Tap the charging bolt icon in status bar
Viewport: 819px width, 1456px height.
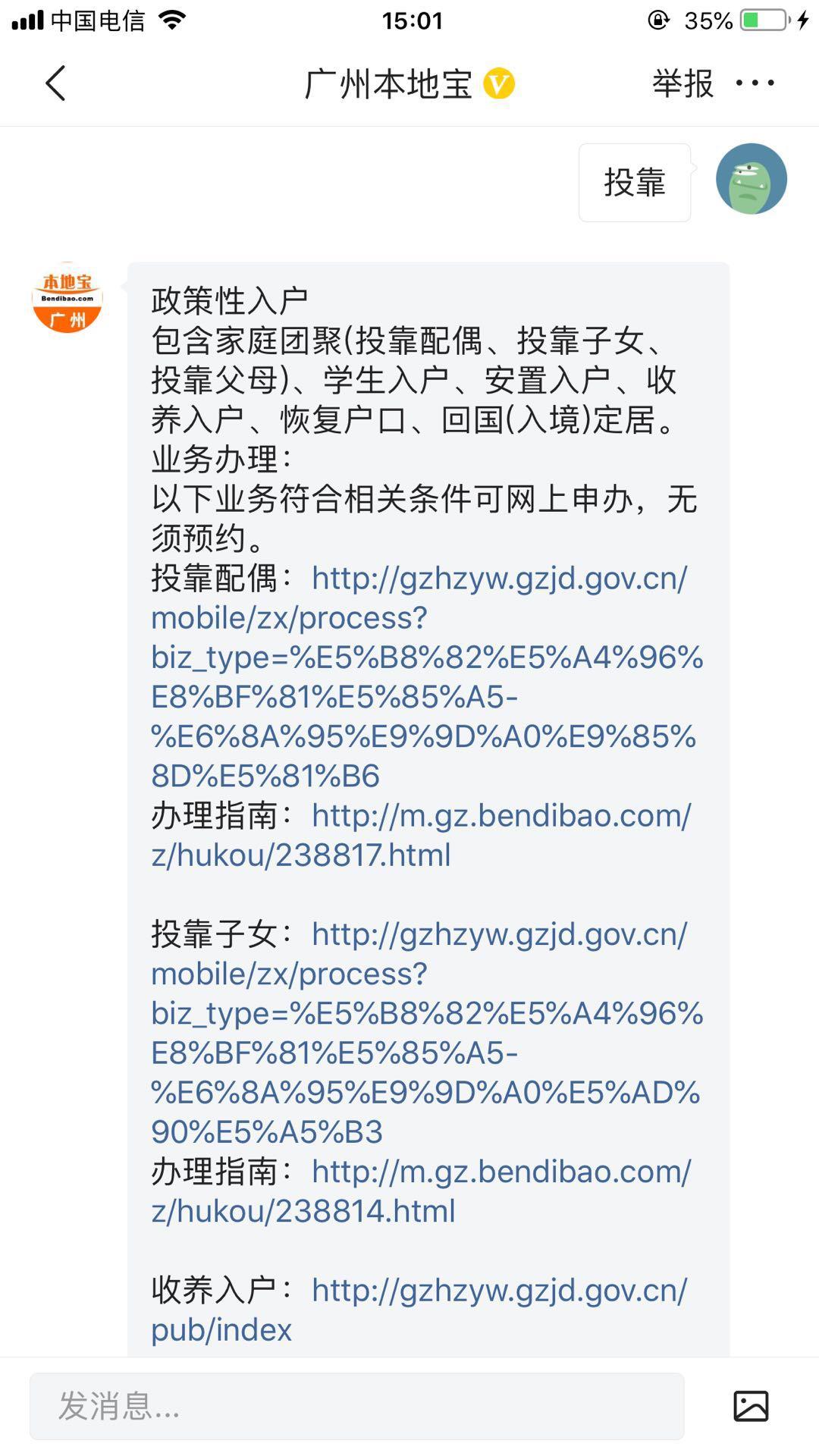(x=800, y=20)
